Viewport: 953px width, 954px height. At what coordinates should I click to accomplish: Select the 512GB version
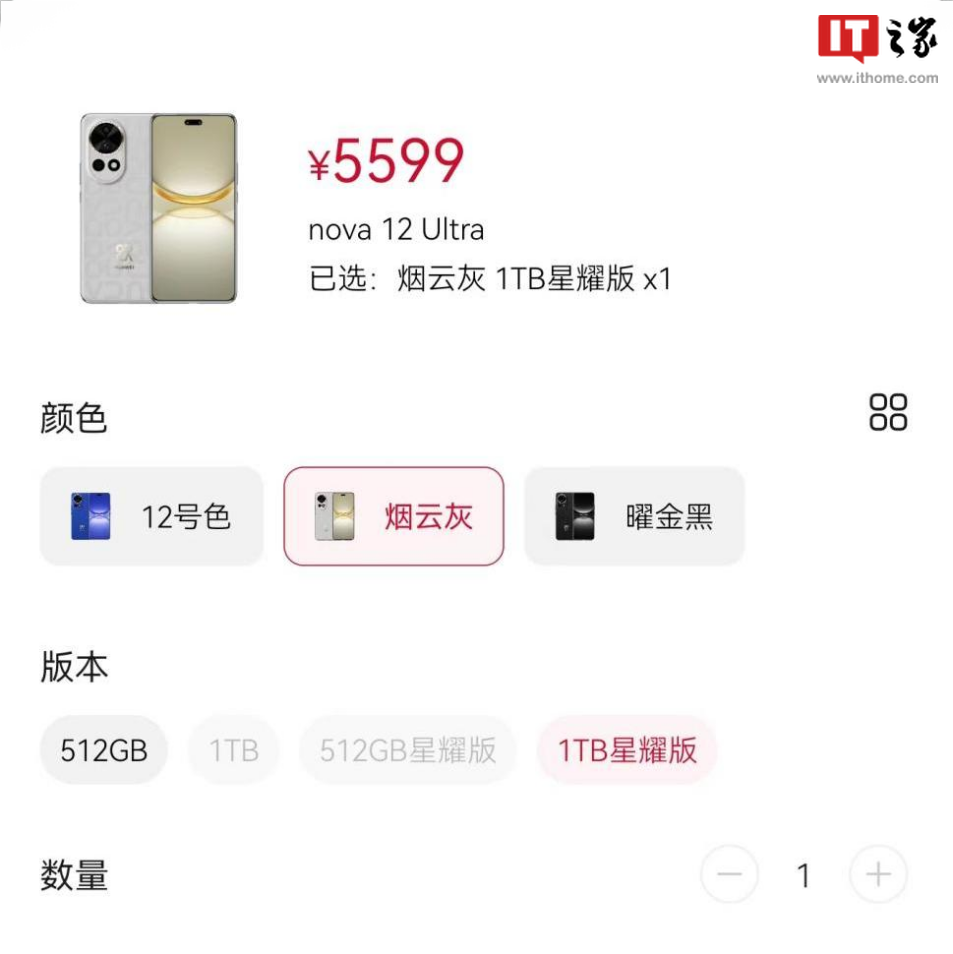pyautogui.click(x=103, y=750)
